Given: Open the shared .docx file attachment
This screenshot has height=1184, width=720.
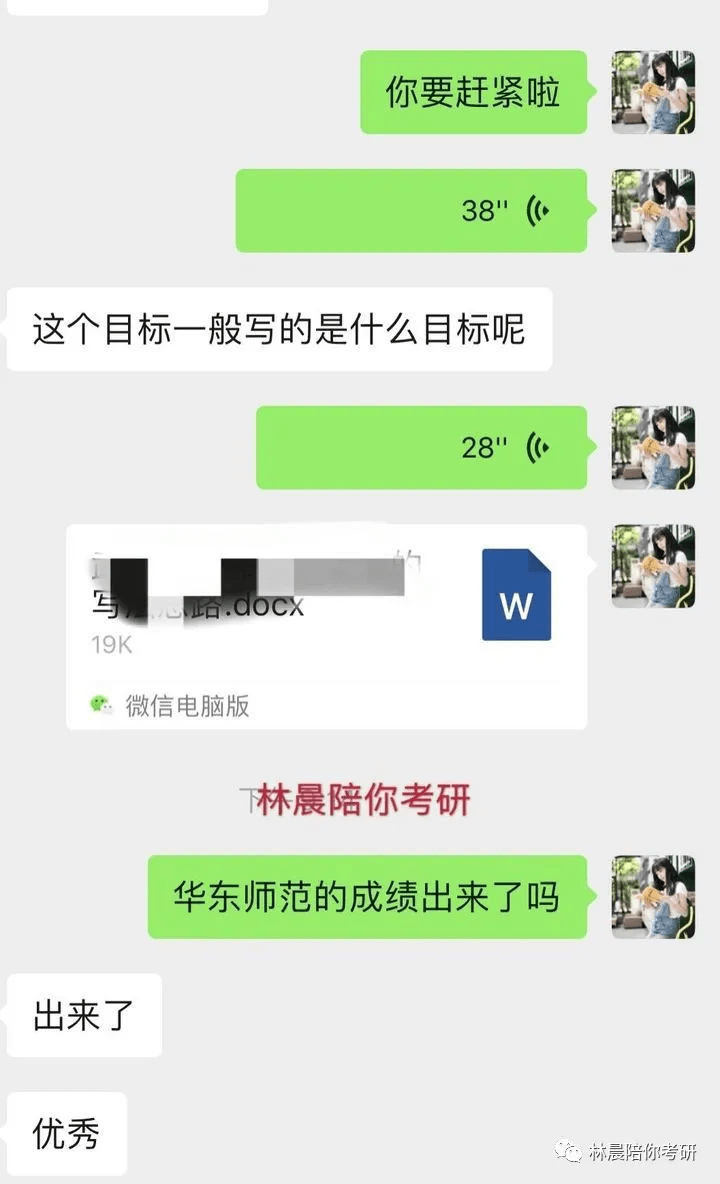Looking at the screenshot, I should pos(327,627).
